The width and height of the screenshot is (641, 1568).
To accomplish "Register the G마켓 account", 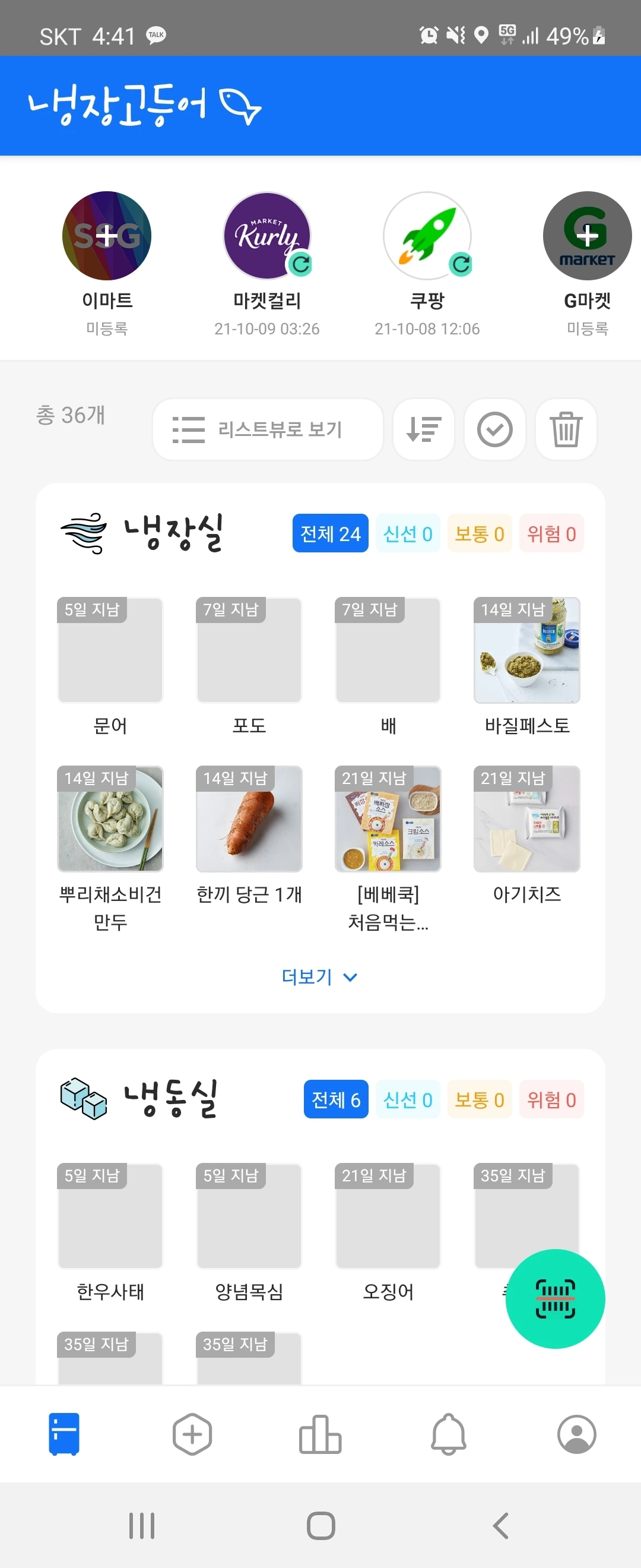I will click(588, 236).
